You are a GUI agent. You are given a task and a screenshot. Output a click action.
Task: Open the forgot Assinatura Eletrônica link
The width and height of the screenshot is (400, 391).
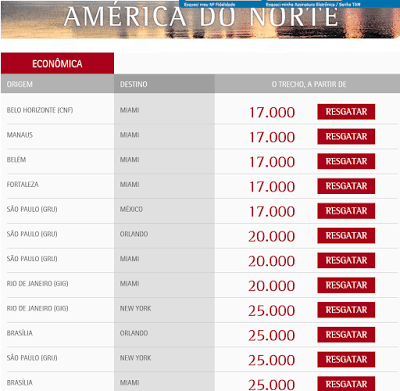point(313,4)
